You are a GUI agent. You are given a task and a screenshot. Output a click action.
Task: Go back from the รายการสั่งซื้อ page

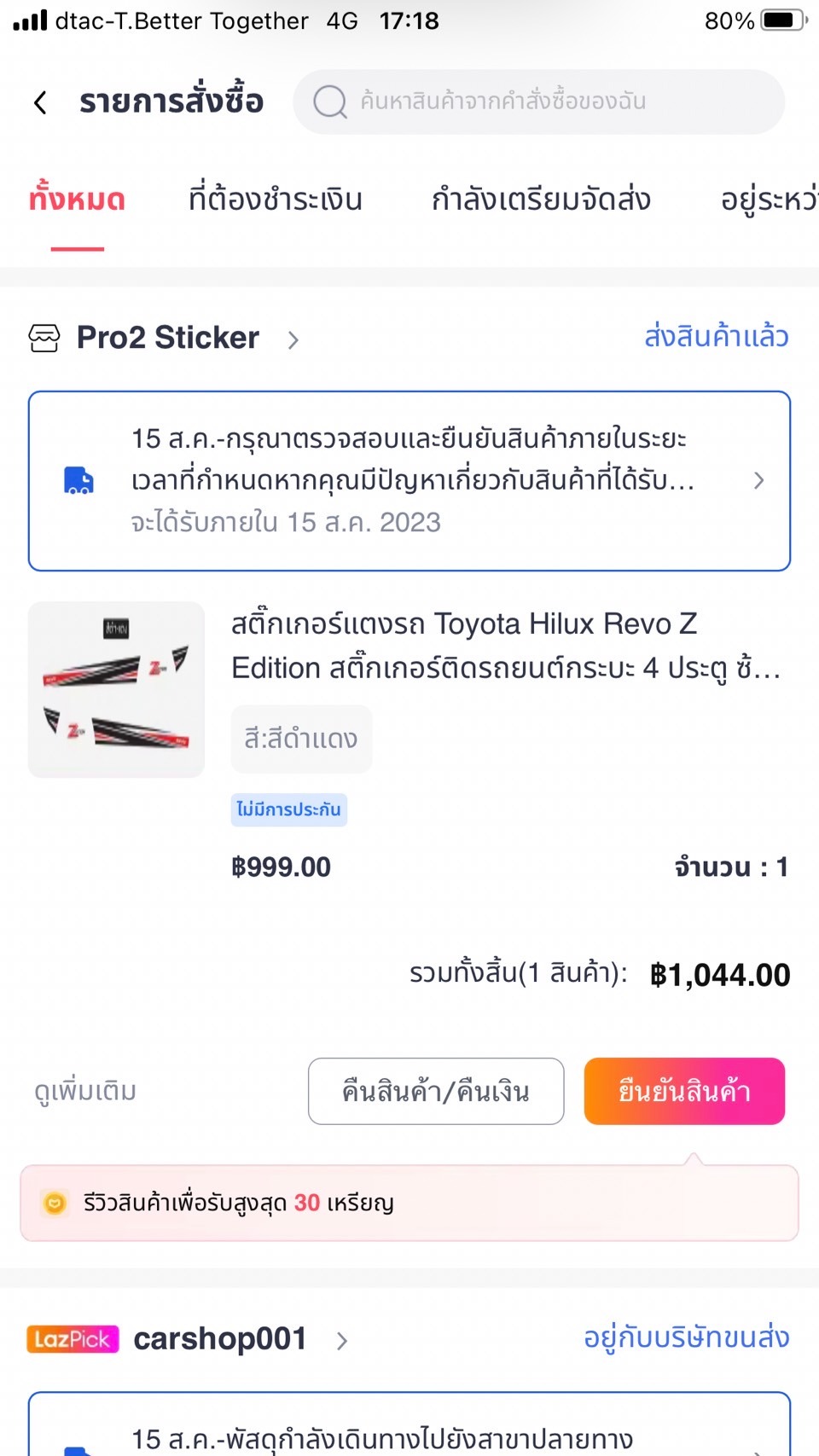(40, 102)
